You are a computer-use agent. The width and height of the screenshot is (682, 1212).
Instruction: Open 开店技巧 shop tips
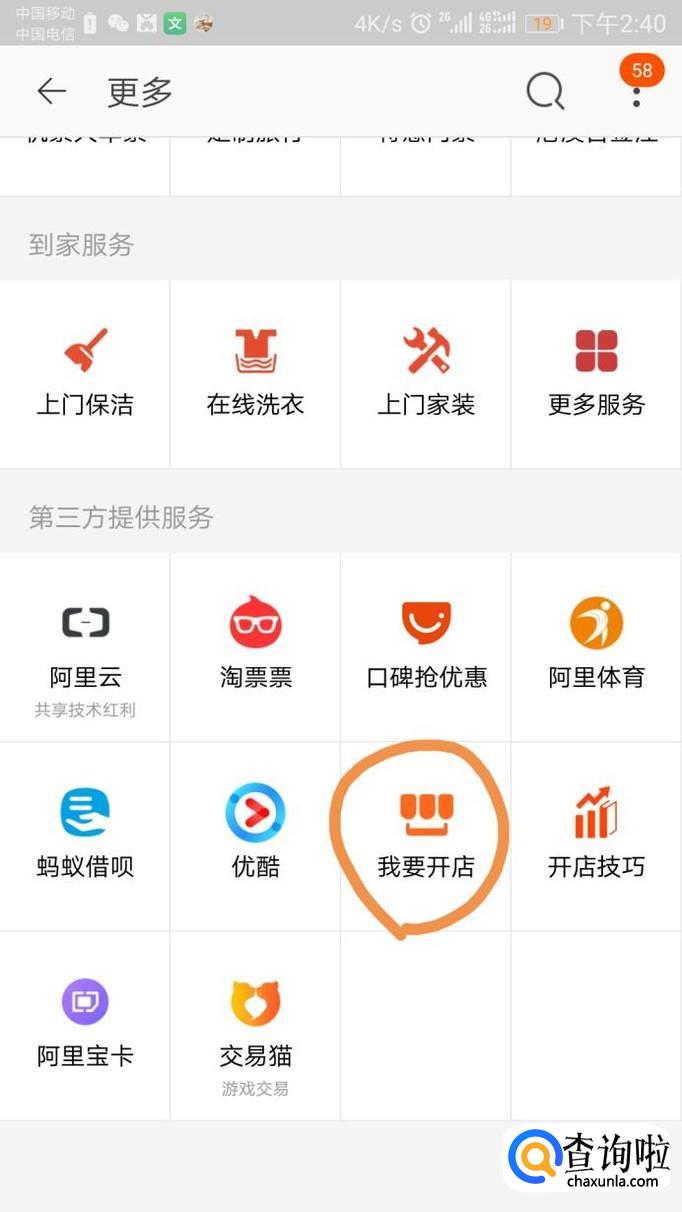point(596,836)
